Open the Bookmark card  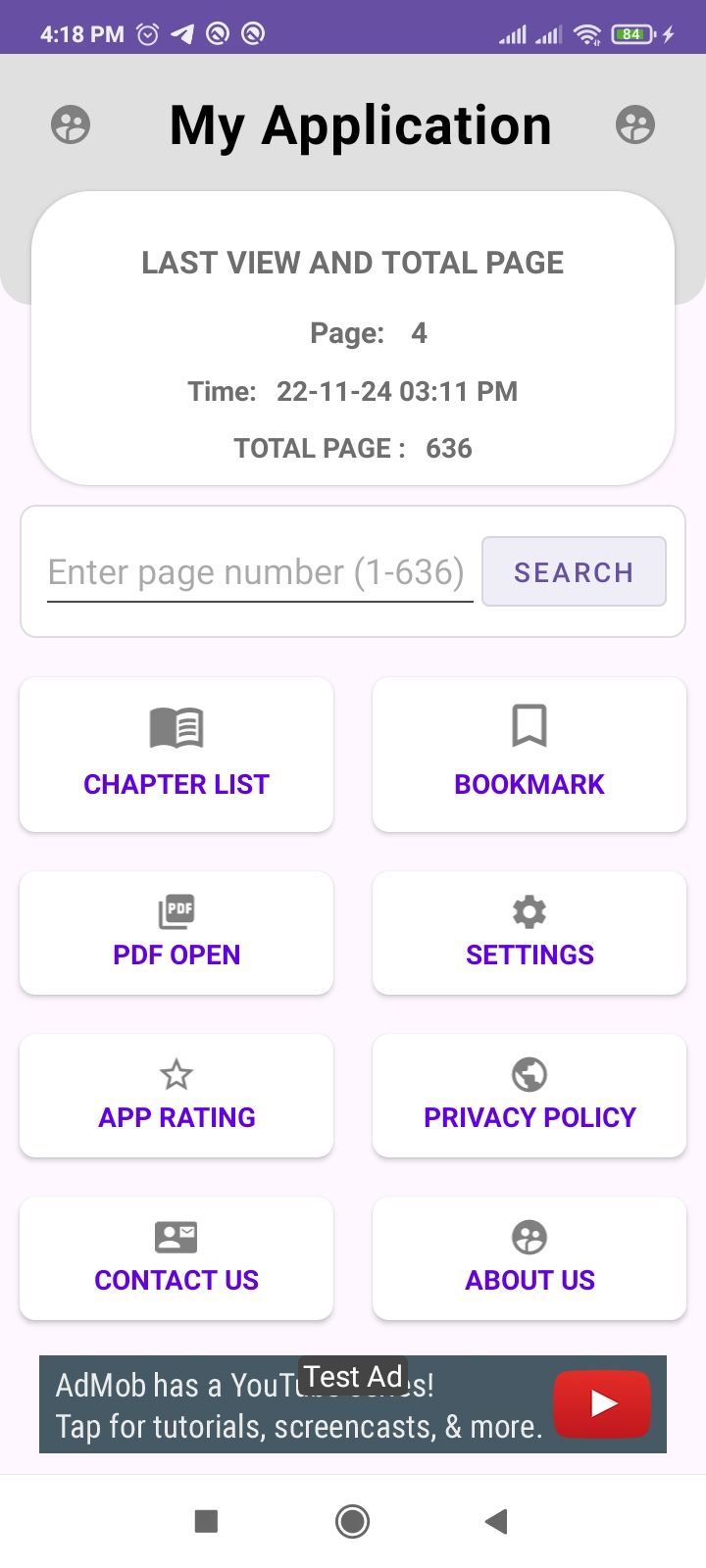point(529,755)
